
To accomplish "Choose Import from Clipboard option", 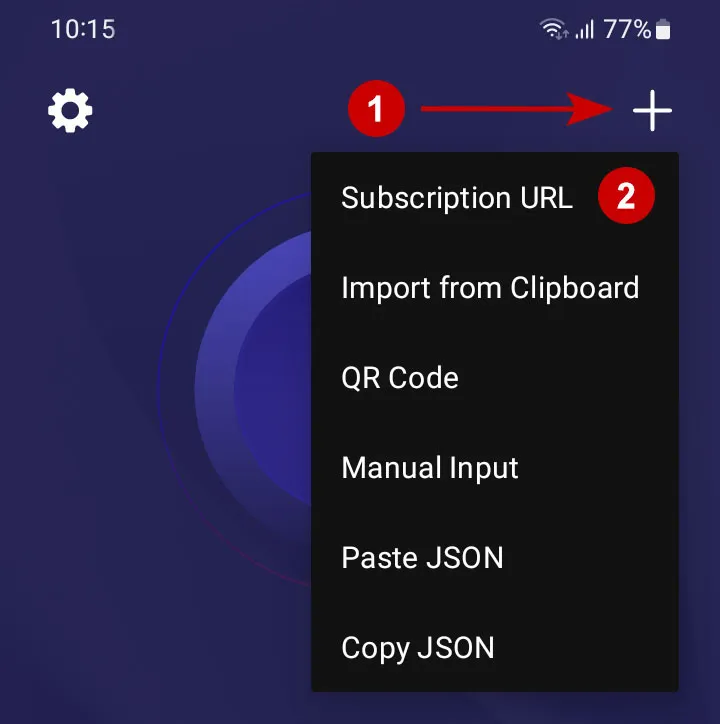I will click(x=490, y=288).
